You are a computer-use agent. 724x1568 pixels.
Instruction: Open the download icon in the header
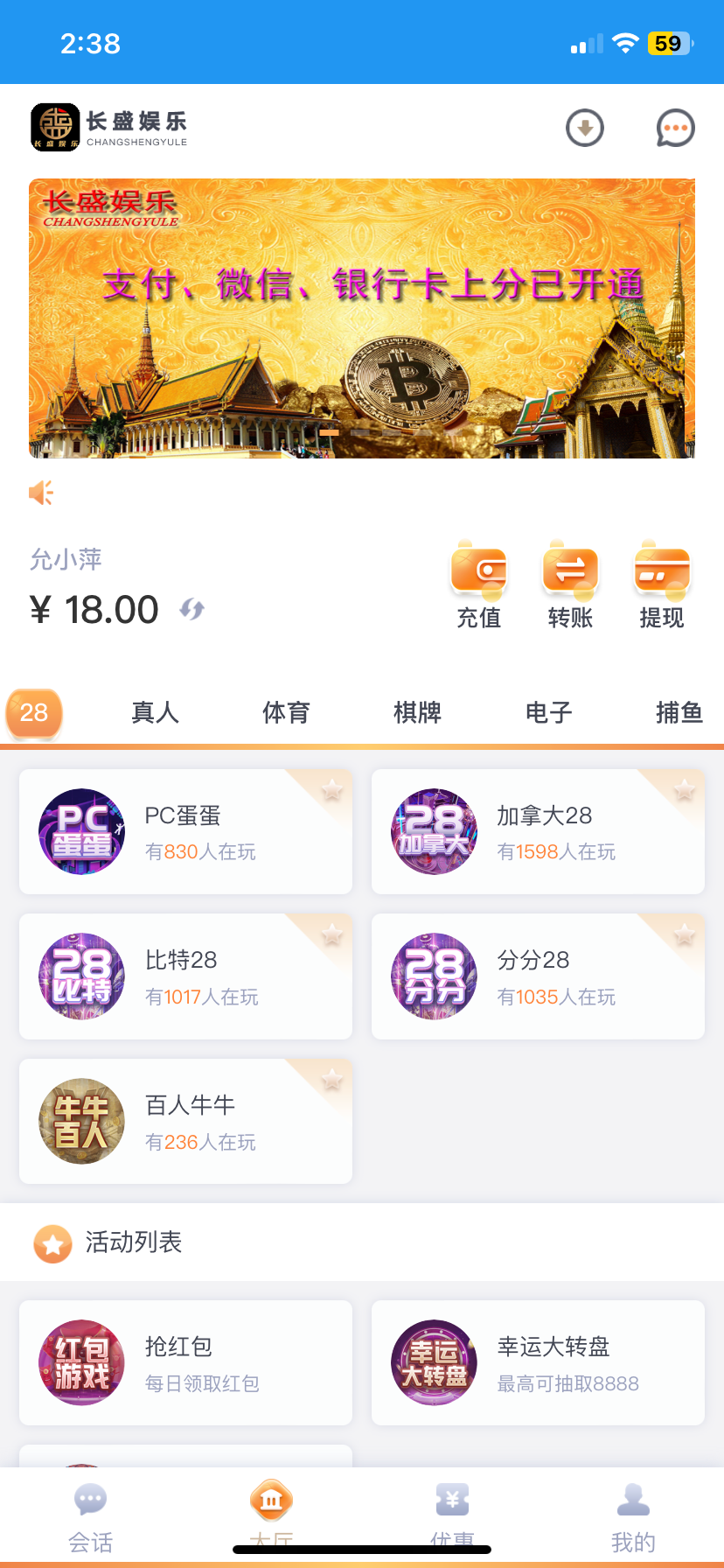tap(585, 129)
